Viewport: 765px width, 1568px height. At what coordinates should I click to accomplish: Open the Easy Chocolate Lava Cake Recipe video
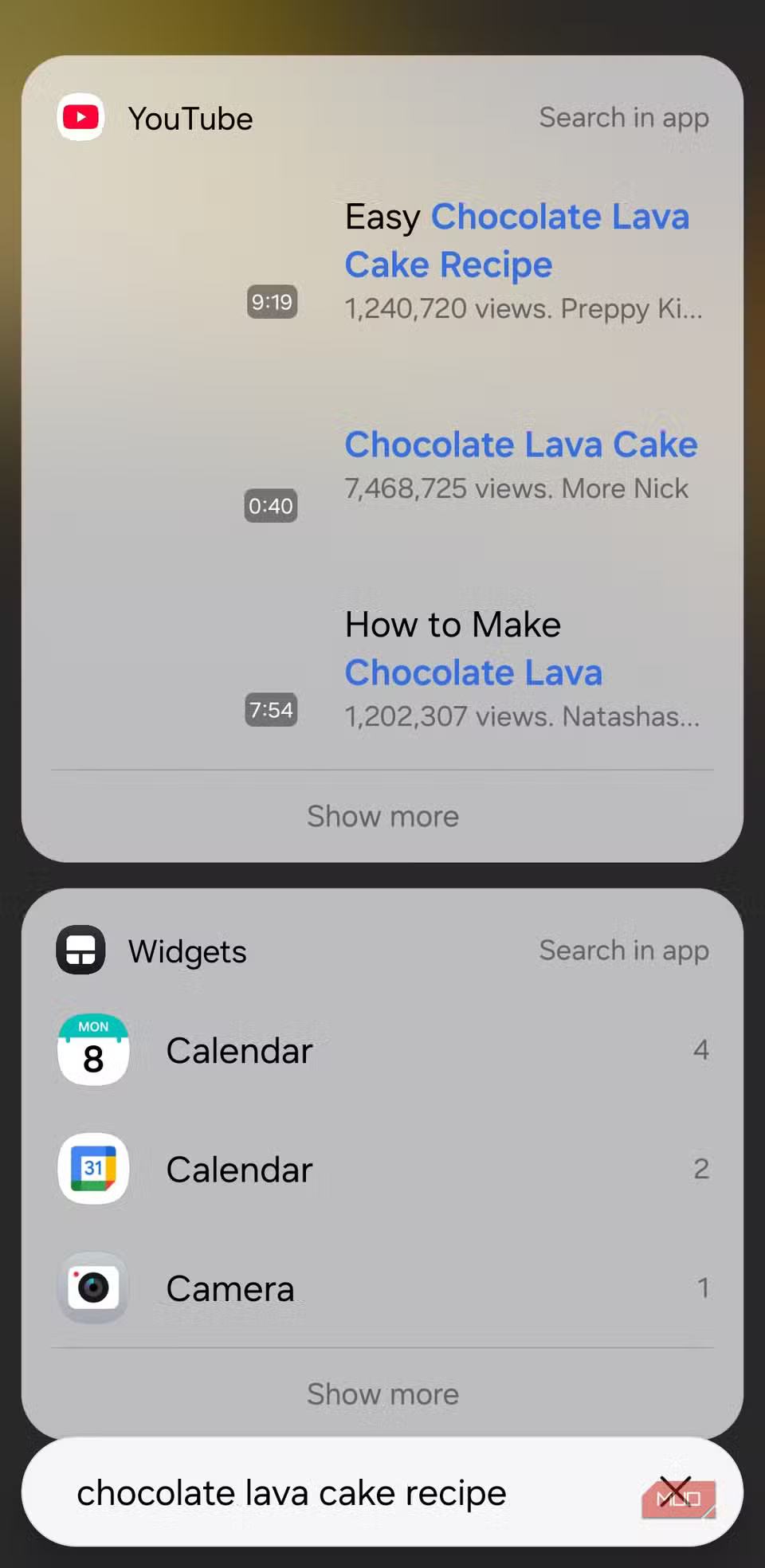click(518, 239)
